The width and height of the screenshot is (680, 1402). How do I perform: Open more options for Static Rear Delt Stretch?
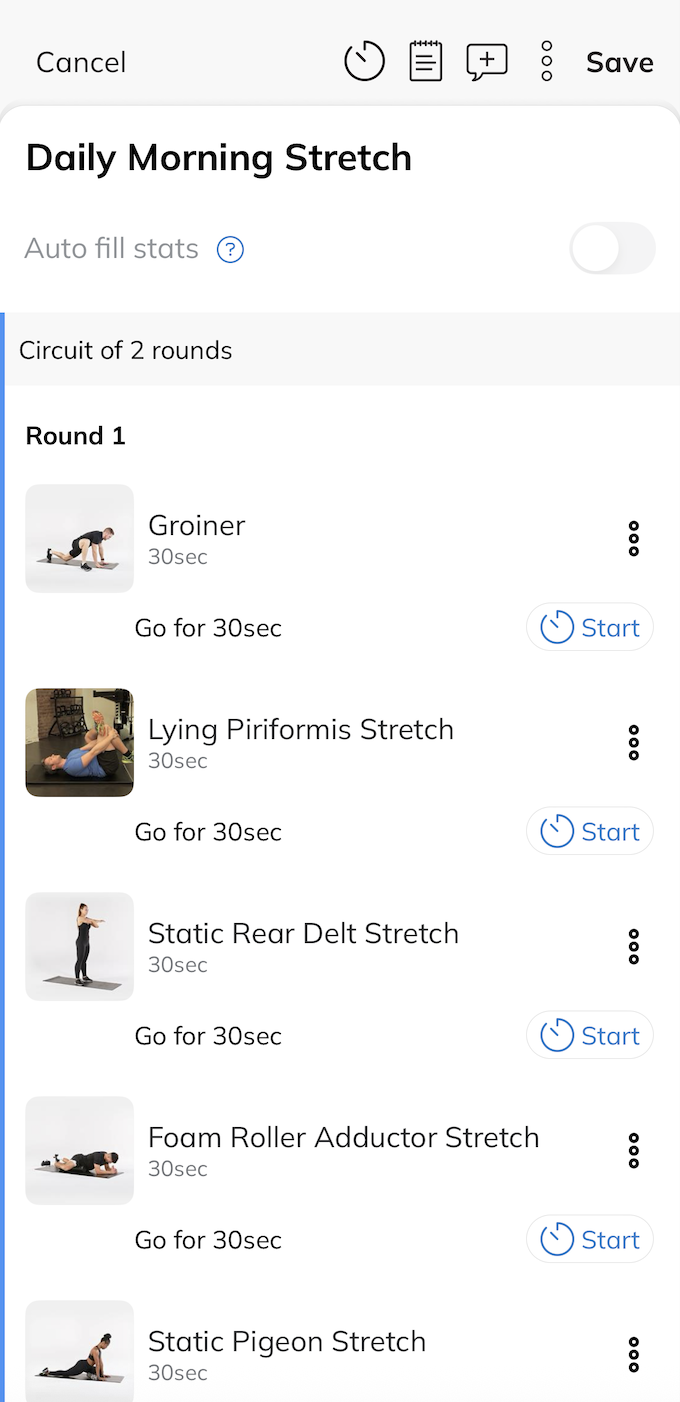point(633,947)
